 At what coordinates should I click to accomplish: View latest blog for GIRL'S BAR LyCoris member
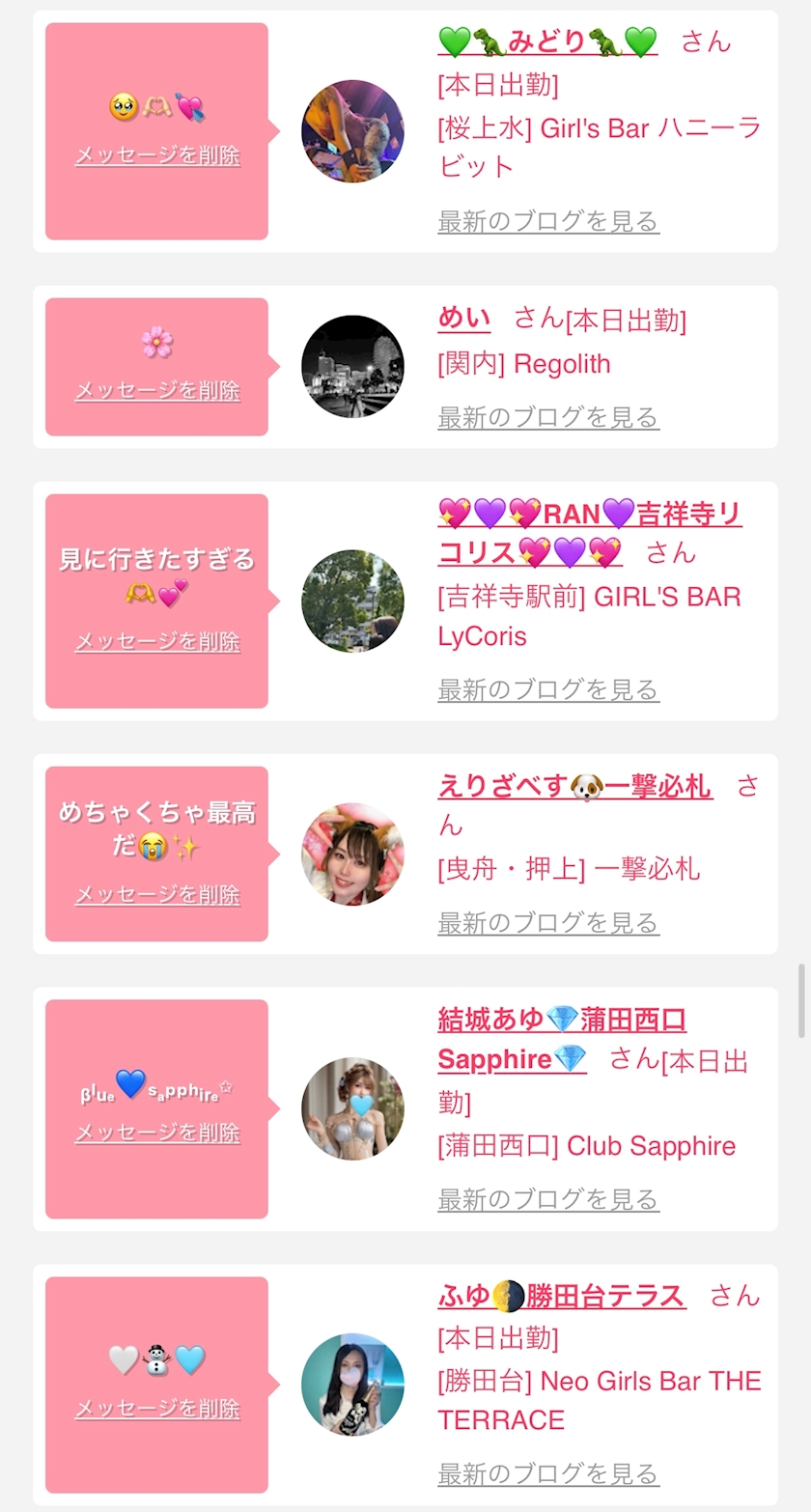[x=548, y=690]
